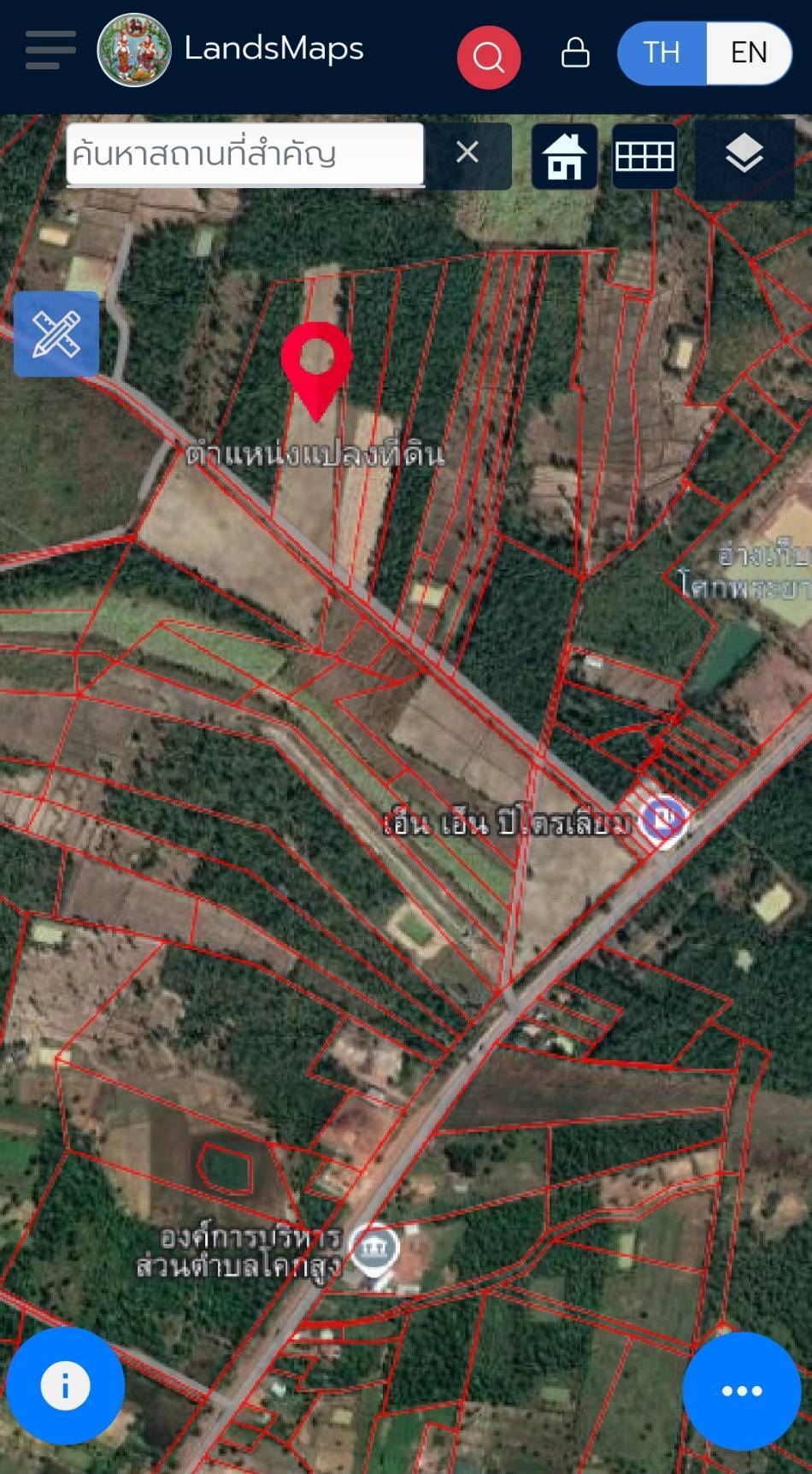Switch language to EN
812x1474 pixels.
(x=750, y=53)
